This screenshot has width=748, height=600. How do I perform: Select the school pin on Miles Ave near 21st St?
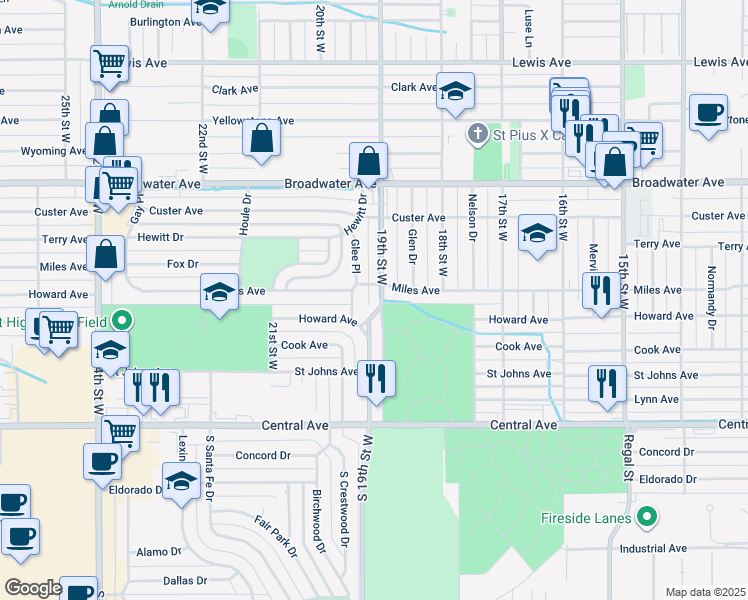pyautogui.click(x=219, y=295)
